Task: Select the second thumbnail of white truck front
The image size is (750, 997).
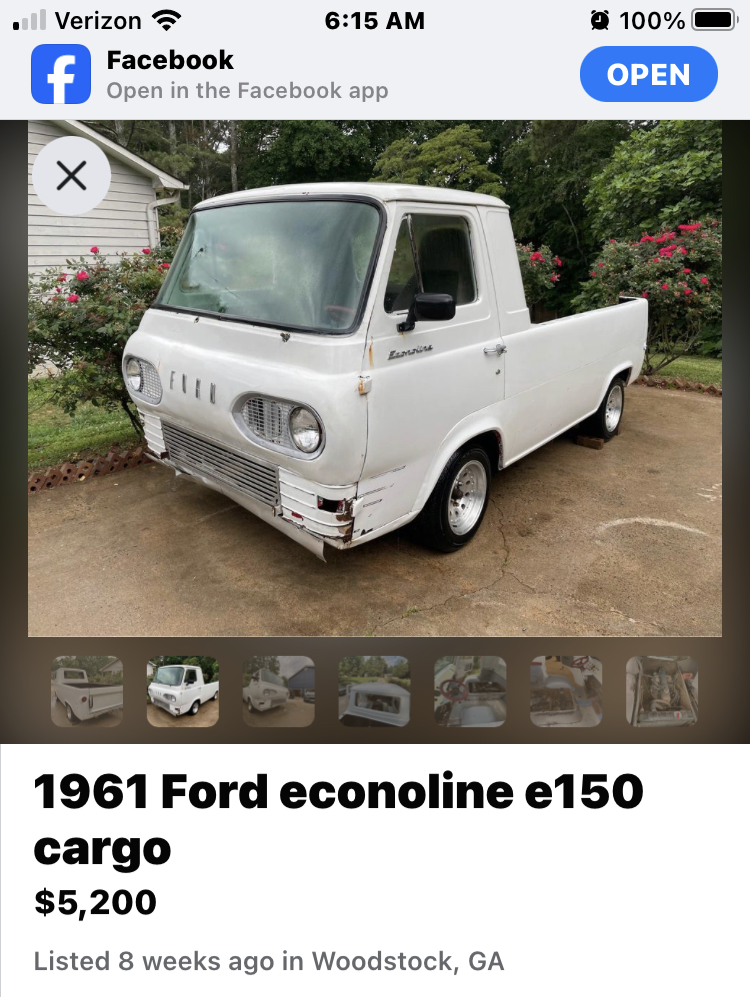Action: point(183,691)
